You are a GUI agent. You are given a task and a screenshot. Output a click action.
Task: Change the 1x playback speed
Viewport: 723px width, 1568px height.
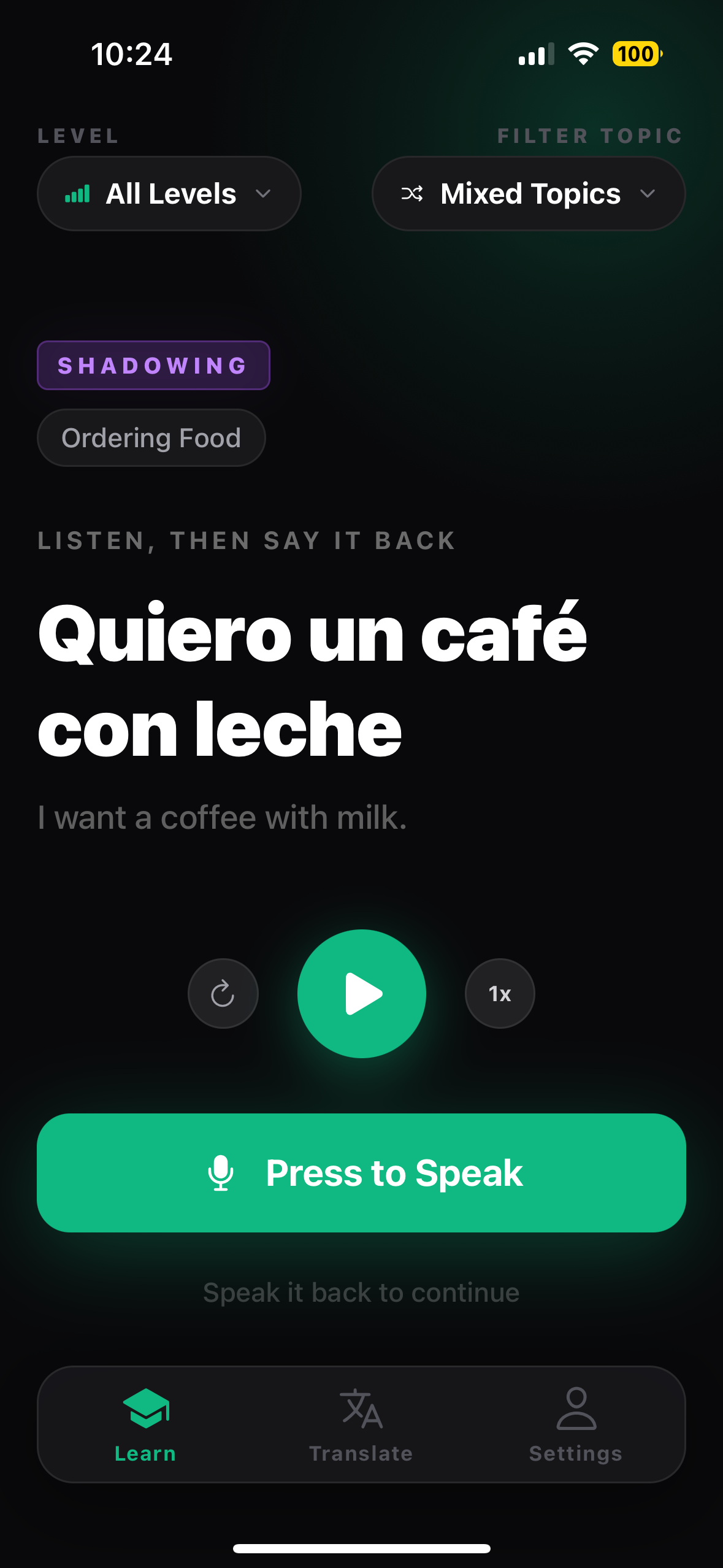(500, 993)
